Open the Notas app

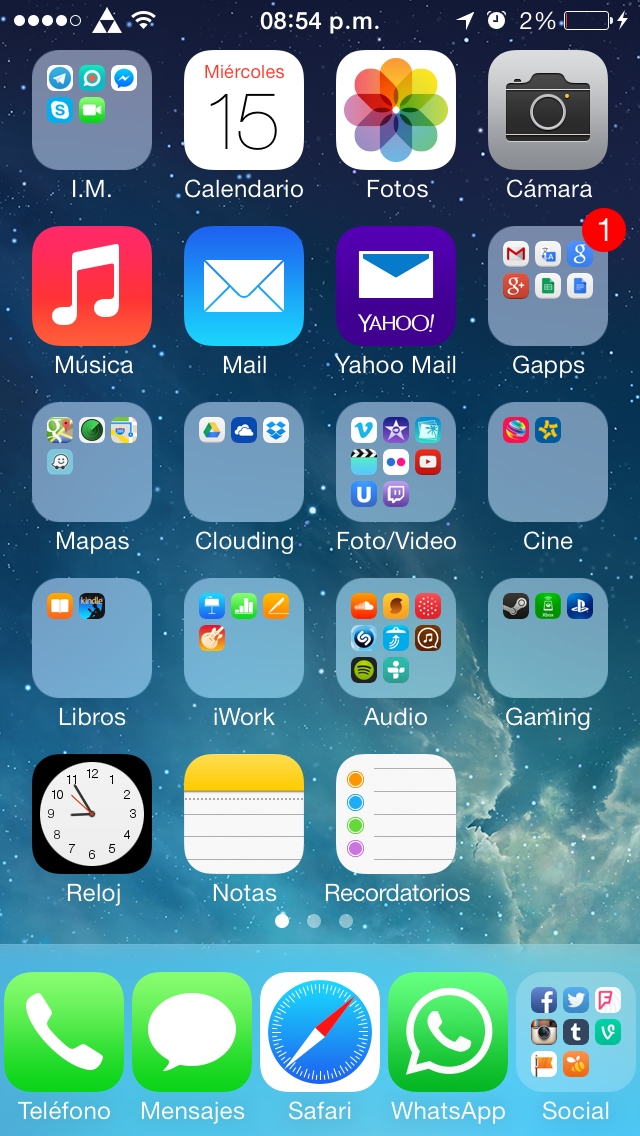tap(244, 814)
